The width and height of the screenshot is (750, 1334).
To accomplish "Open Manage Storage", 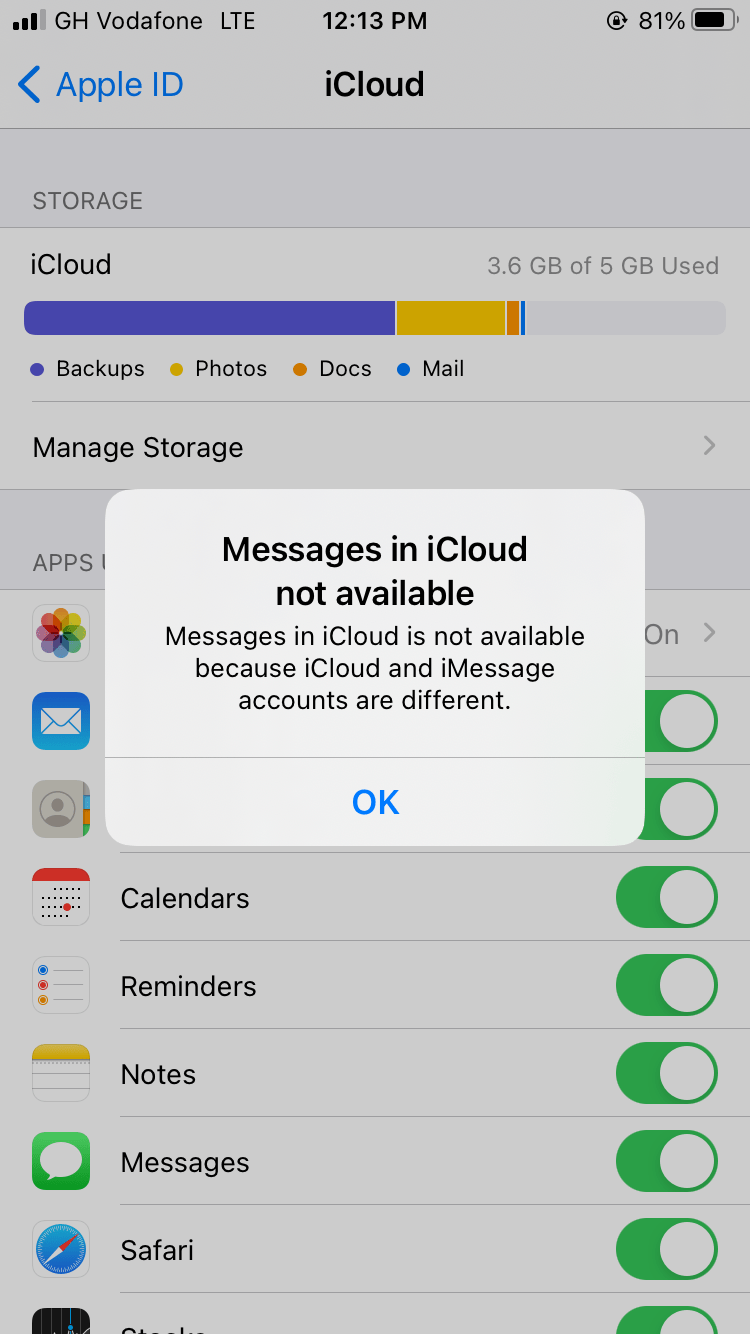I will 374,447.
